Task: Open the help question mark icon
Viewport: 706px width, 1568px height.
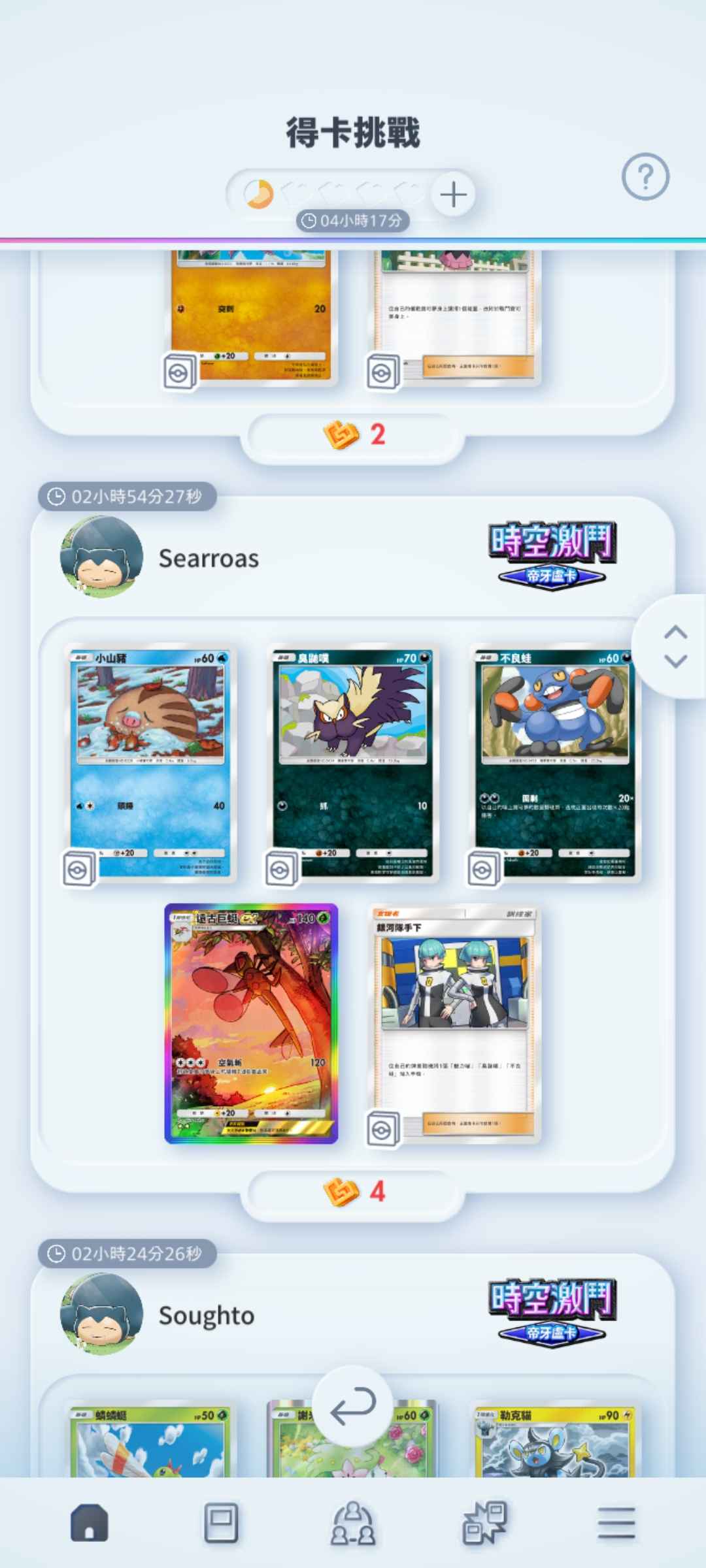Action: click(x=645, y=176)
